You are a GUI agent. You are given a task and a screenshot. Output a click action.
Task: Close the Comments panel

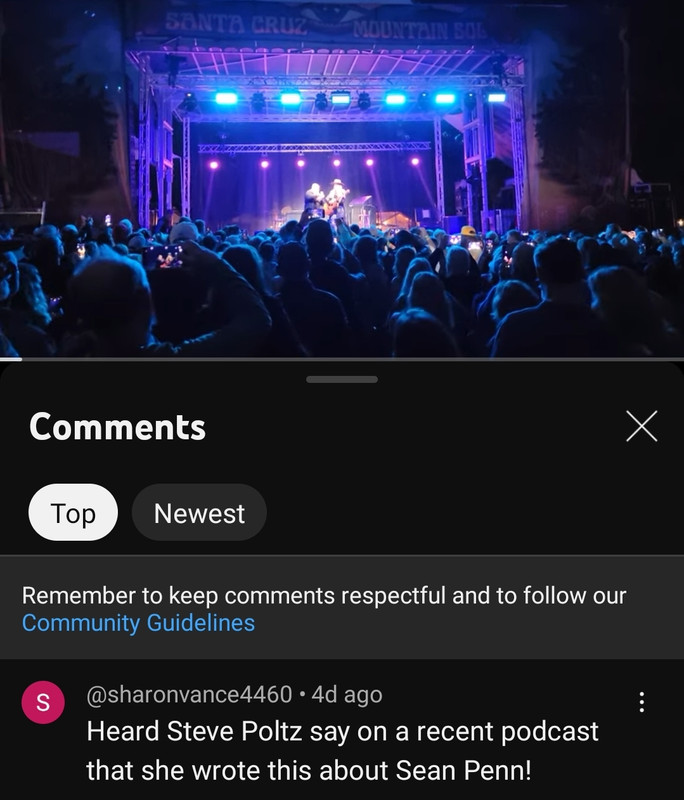[641, 426]
